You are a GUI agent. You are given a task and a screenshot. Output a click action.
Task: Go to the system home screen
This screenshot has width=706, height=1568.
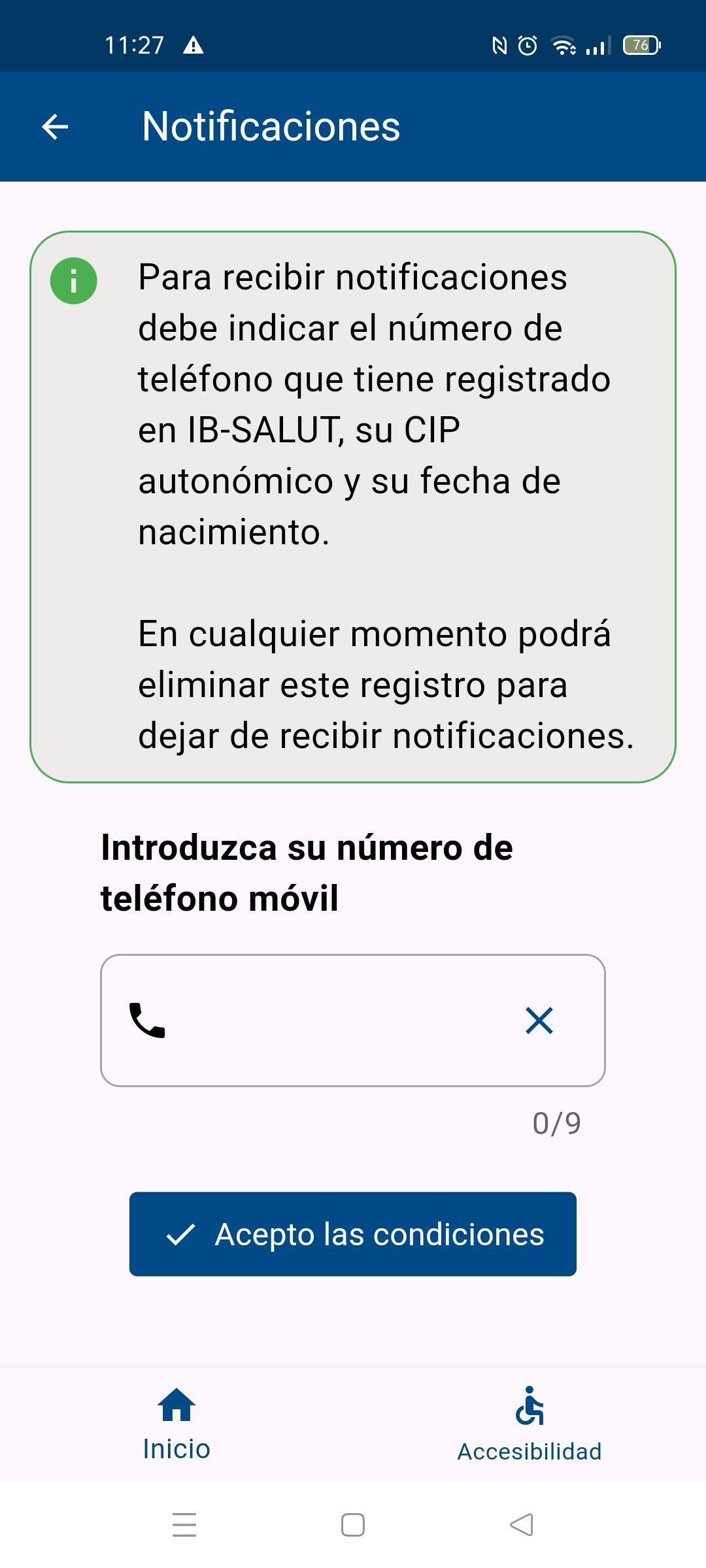tap(353, 1525)
